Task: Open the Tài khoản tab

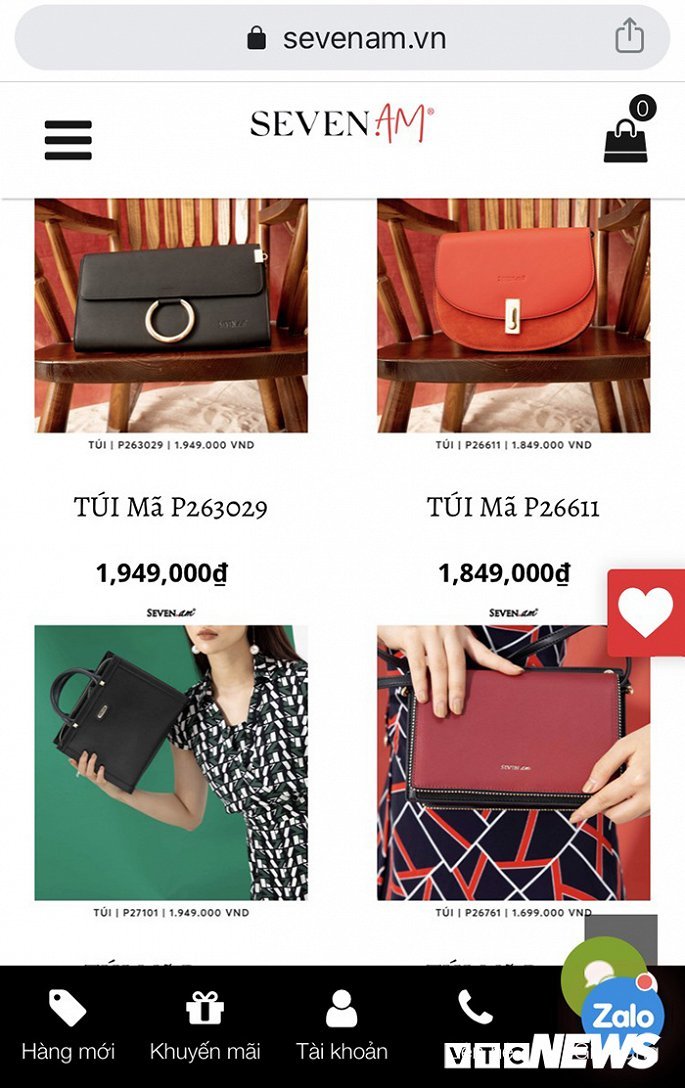Action: [341, 1026]
